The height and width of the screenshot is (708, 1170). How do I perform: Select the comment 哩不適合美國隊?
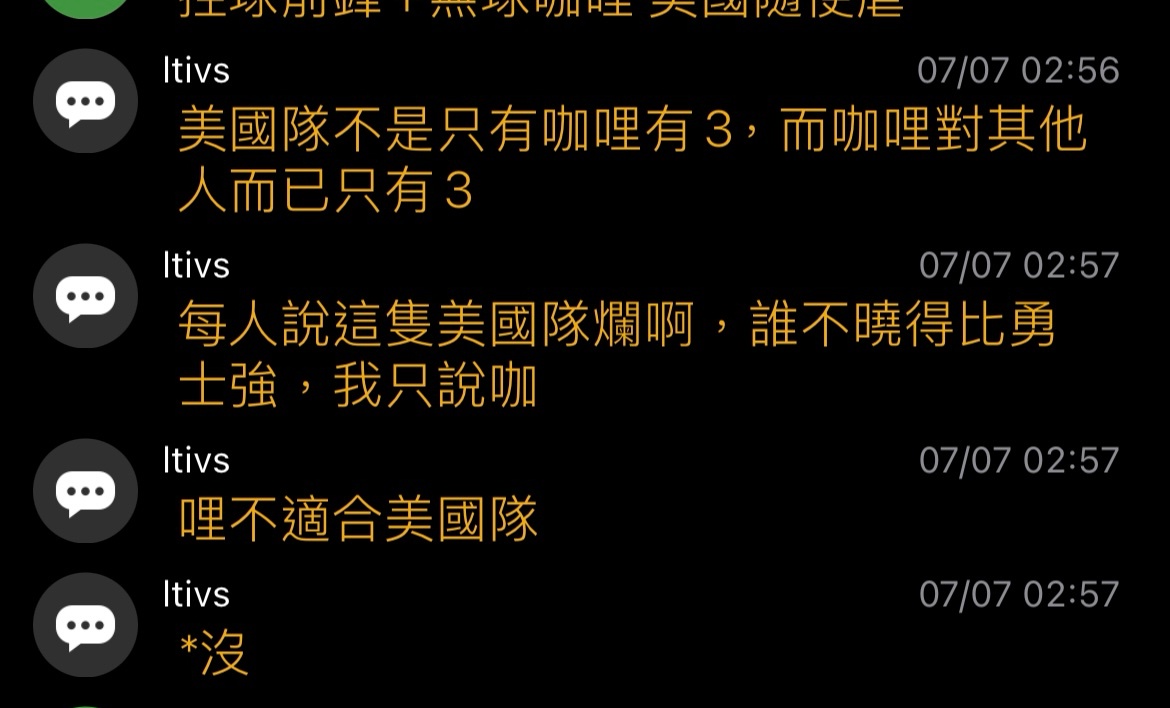point(358,520)
